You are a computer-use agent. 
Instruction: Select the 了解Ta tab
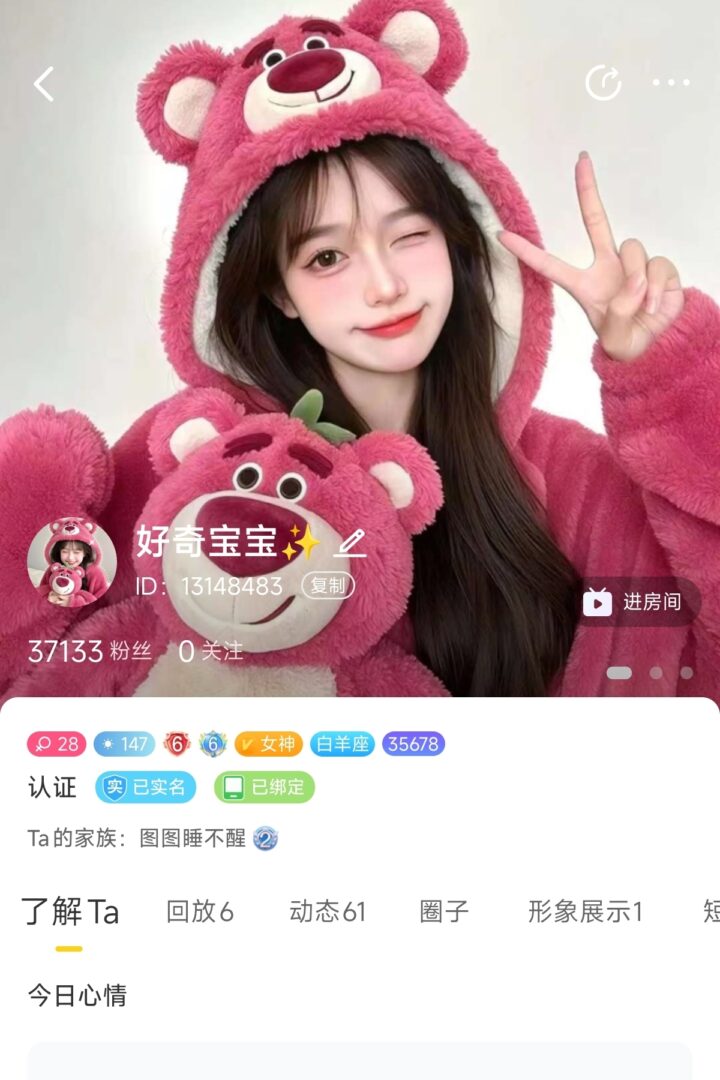point(70,911)
